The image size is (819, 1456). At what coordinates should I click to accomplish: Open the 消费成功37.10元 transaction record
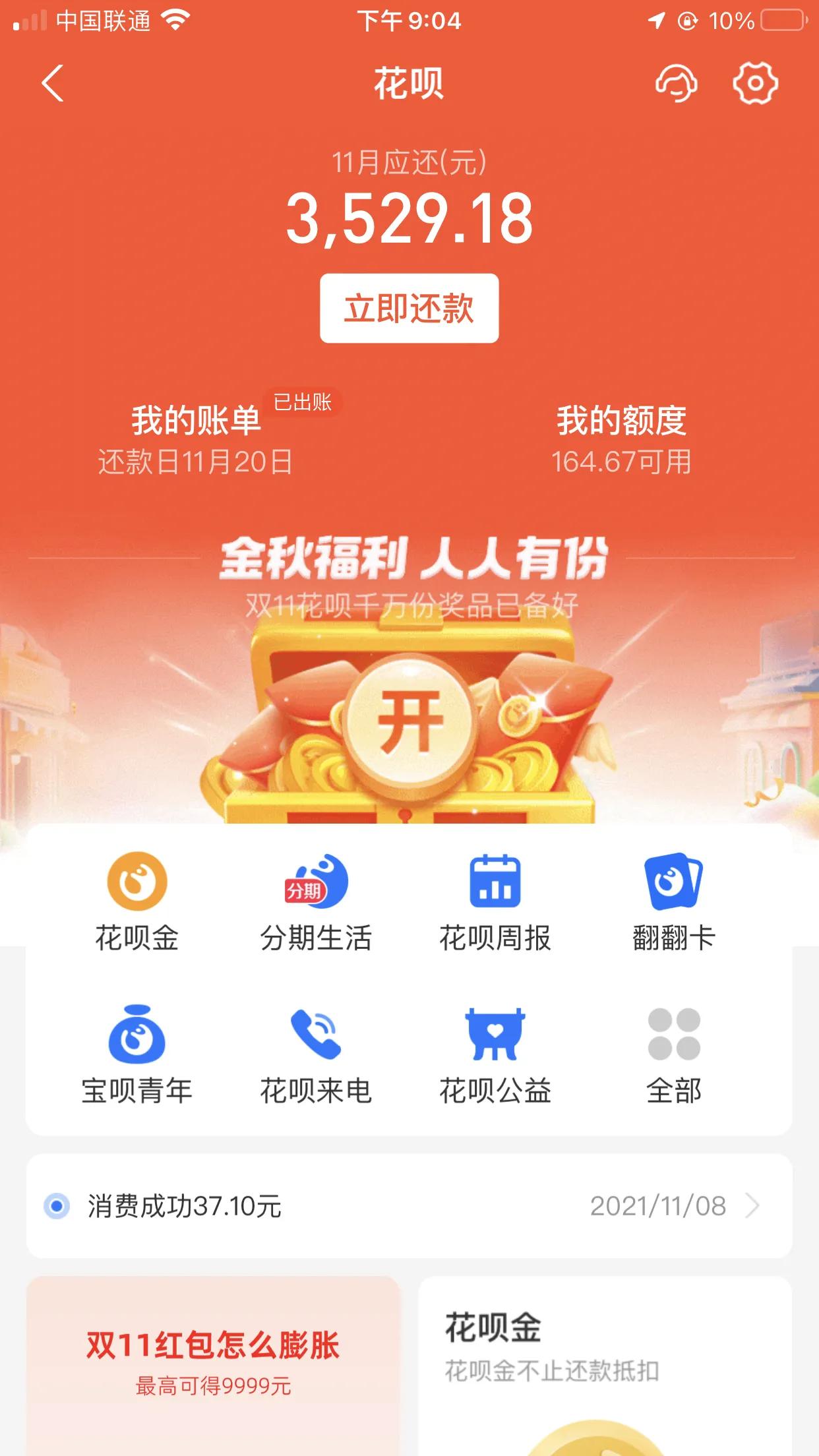(409, 1206)
